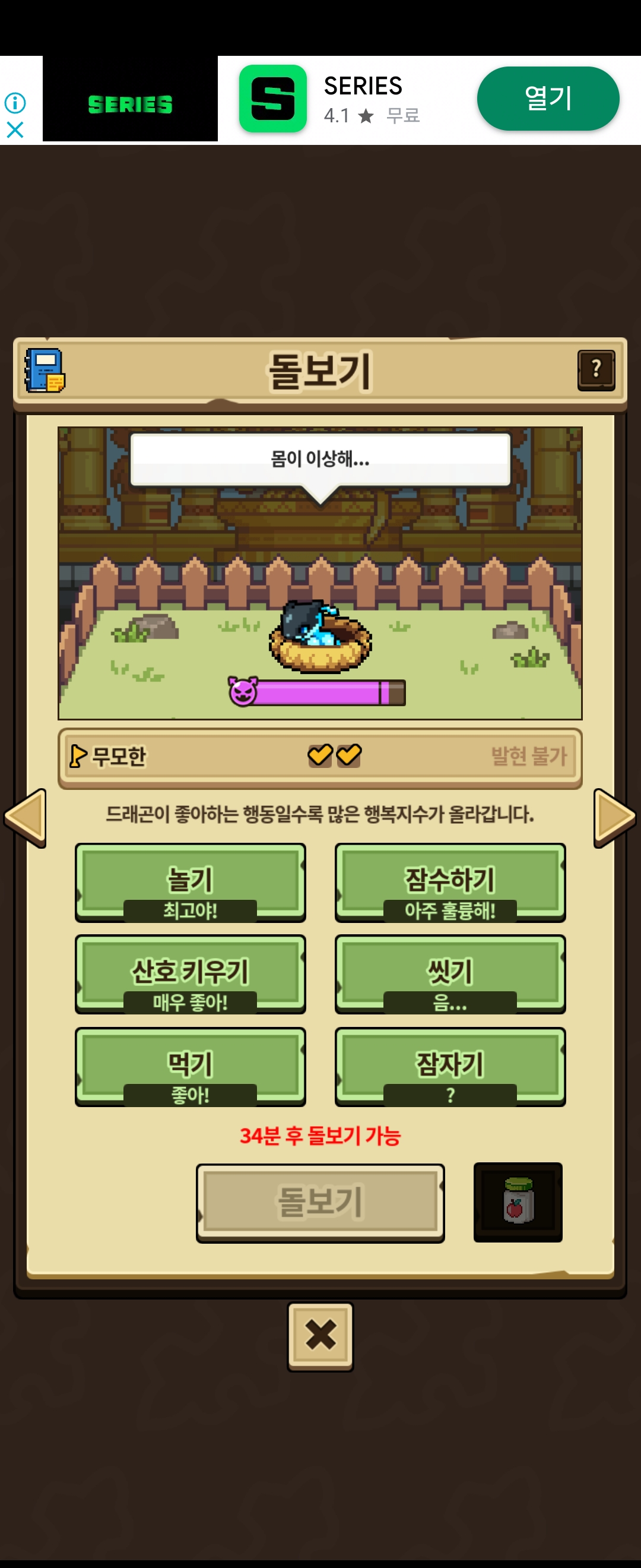Use the apple jar item

(x=518, y=1202)
